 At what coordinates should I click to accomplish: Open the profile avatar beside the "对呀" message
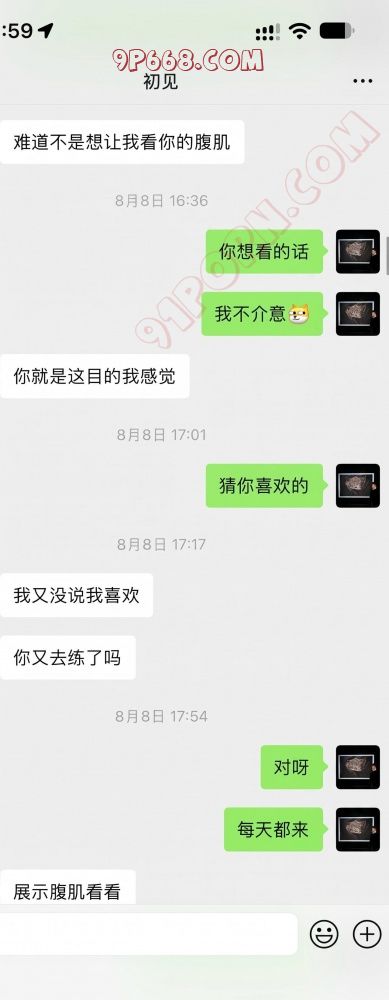358,767
